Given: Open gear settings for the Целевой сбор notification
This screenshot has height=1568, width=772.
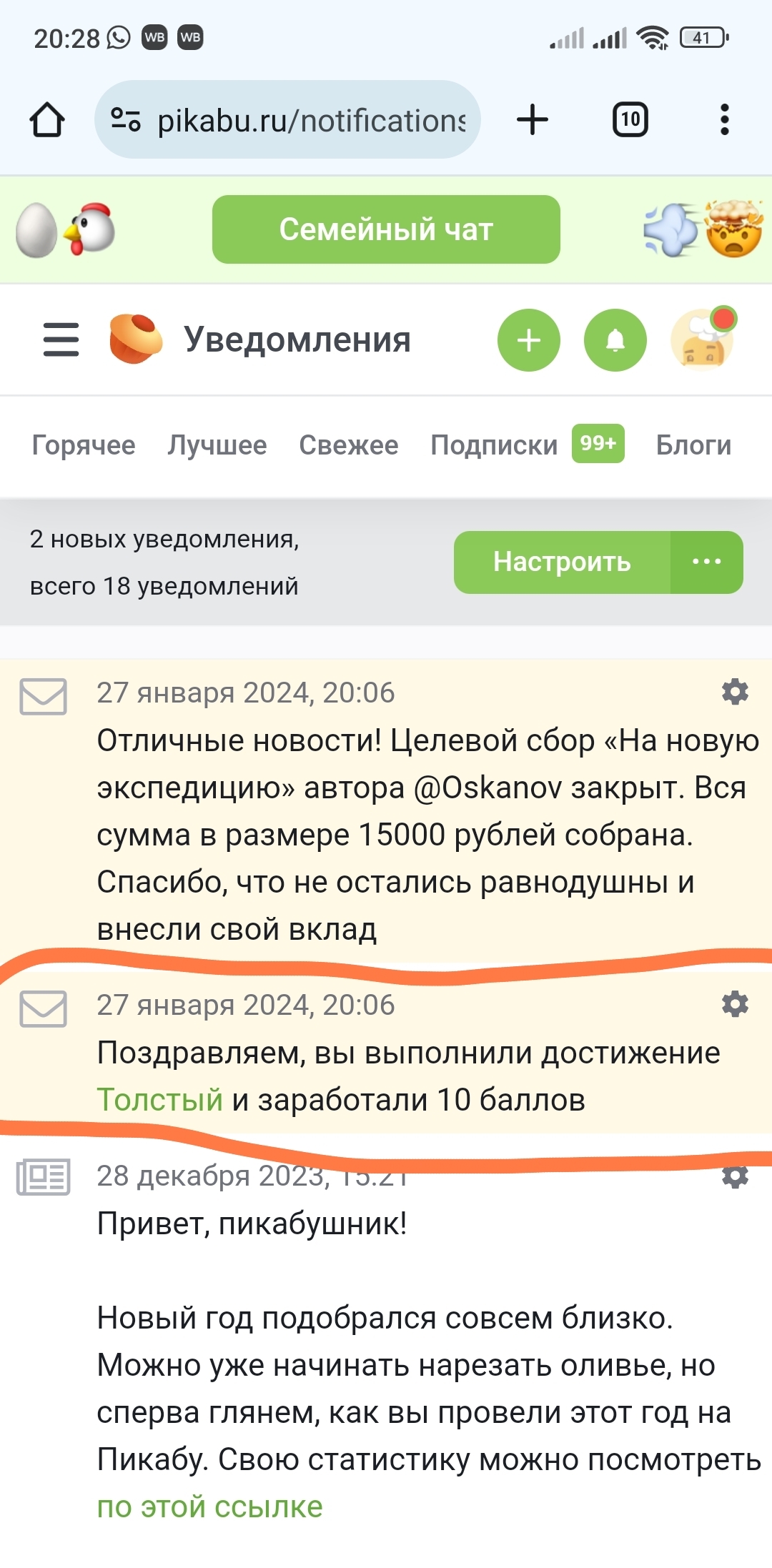Looking at the screenshot, I should [735, 692].
